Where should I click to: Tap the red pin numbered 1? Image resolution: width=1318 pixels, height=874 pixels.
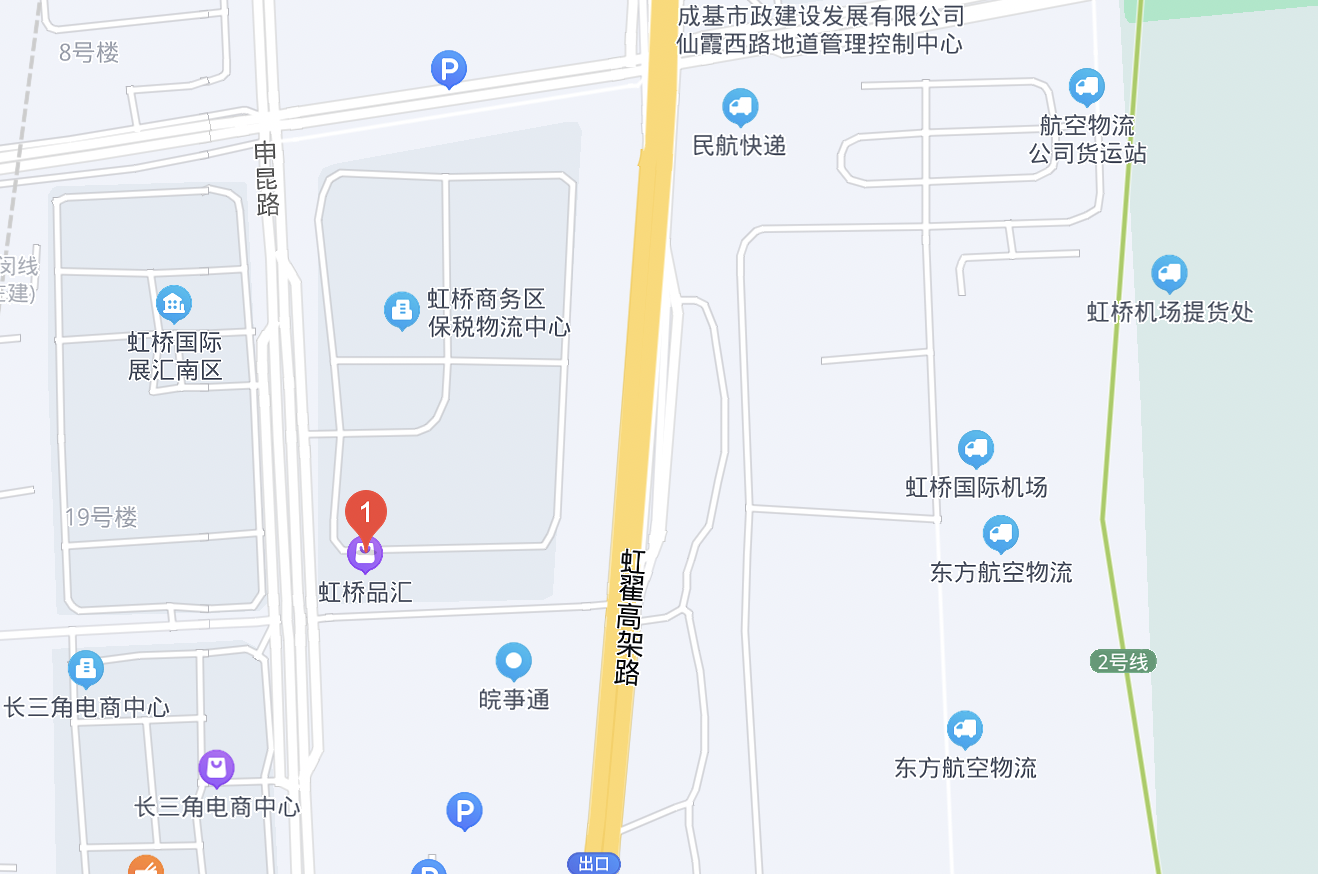coord(366,514)
